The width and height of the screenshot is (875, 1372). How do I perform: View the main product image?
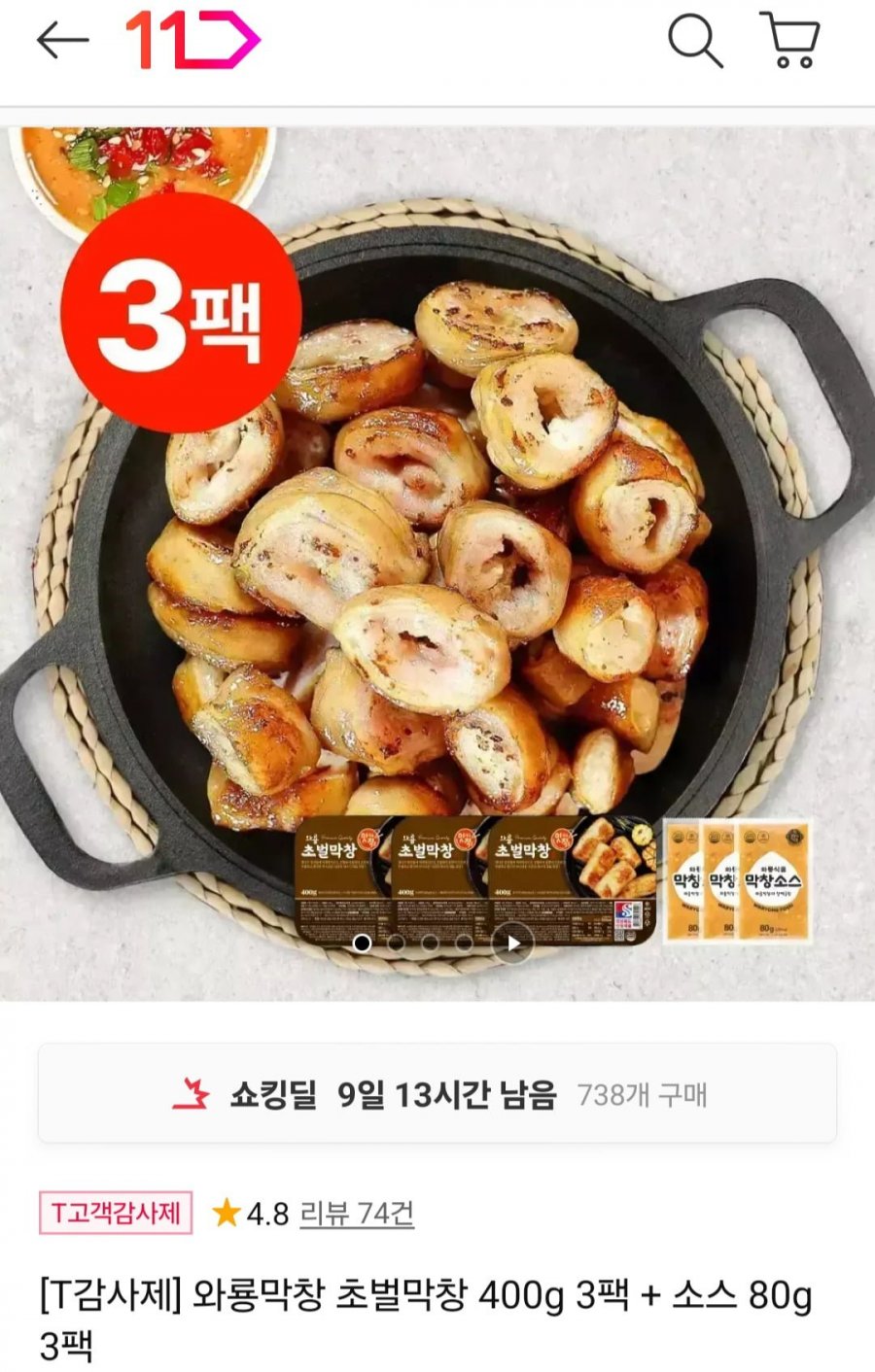pos(437,544)
